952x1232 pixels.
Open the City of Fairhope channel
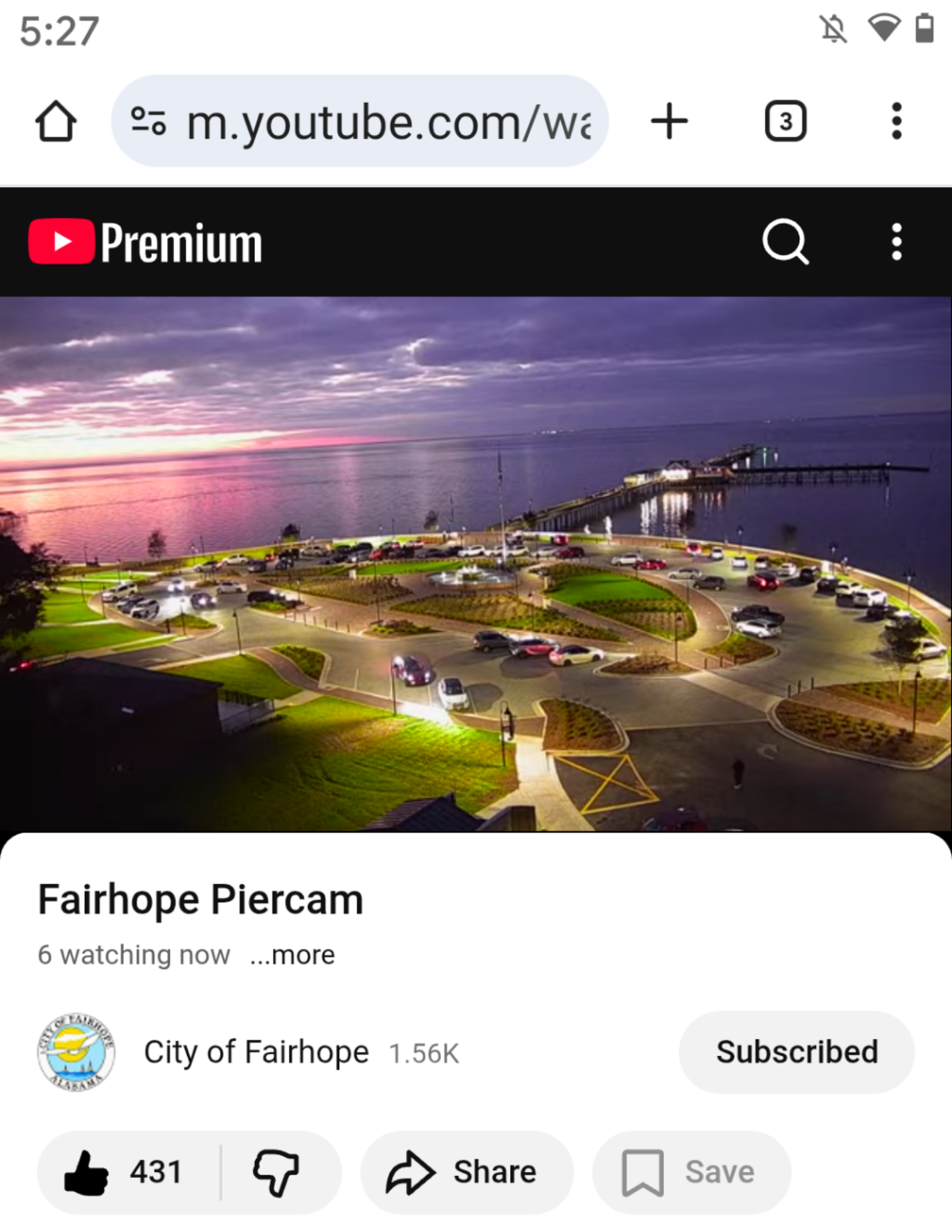click(x=256, y=1052)
